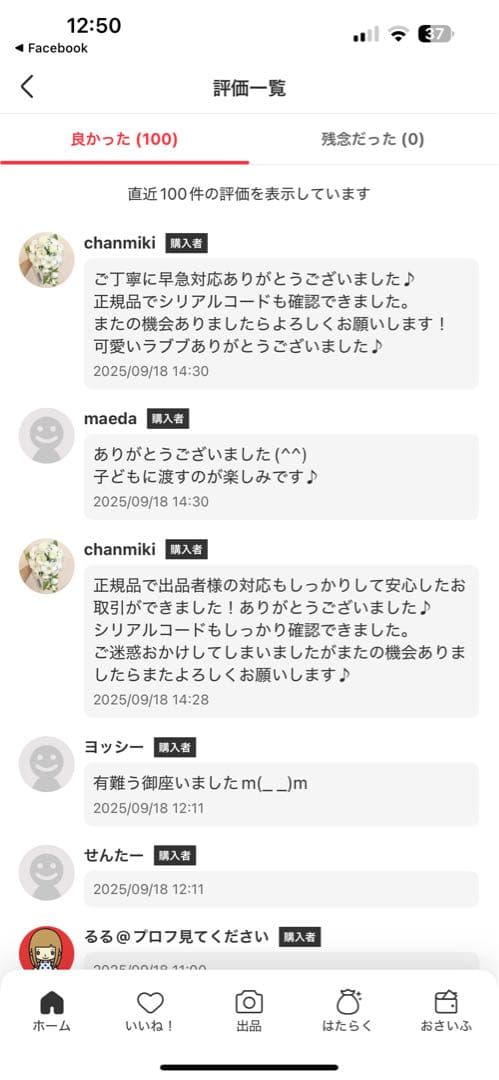Open the おさいふ wallet tab
Image resolution: width=499 pixels, height=1080 pixels.
(447, 1012)
